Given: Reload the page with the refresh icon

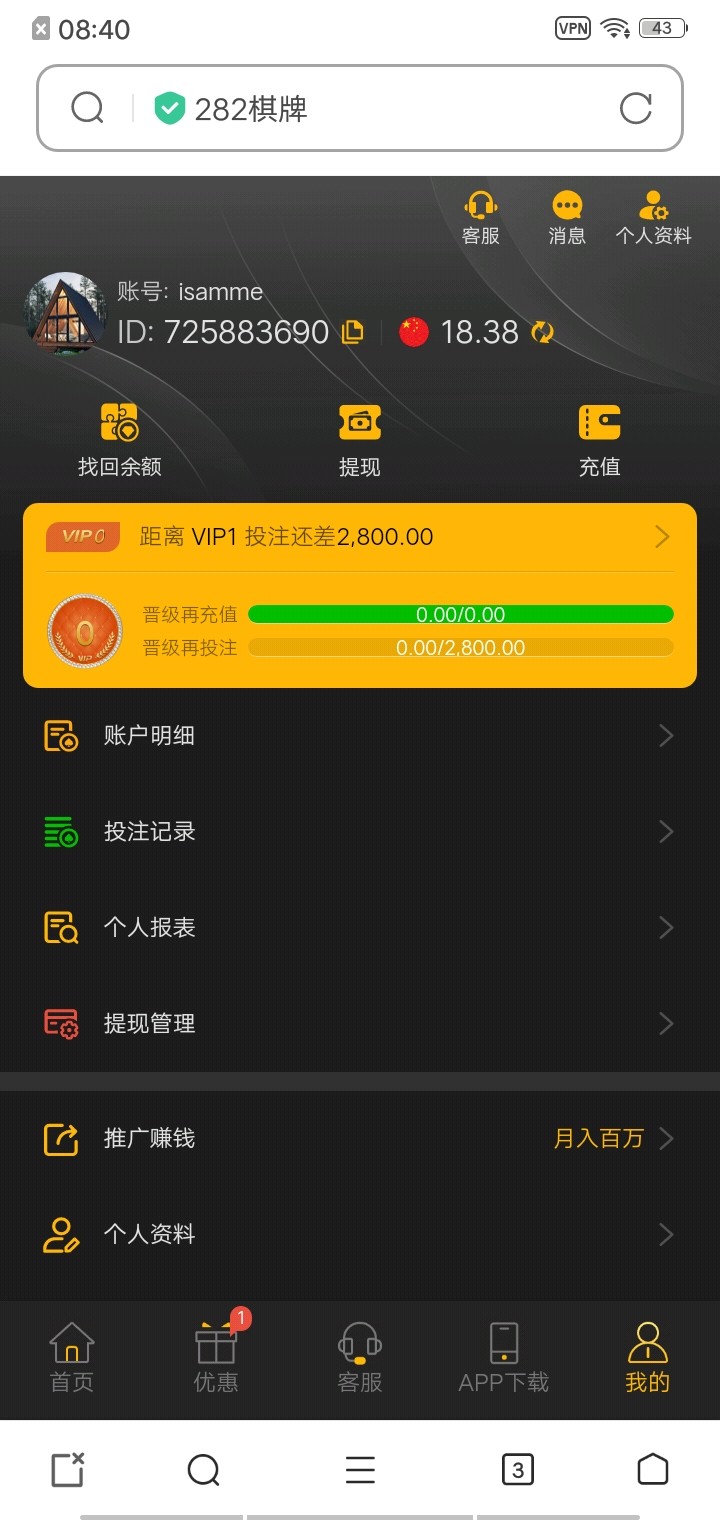Looking at the screenshot, I should tap(635, 108).
